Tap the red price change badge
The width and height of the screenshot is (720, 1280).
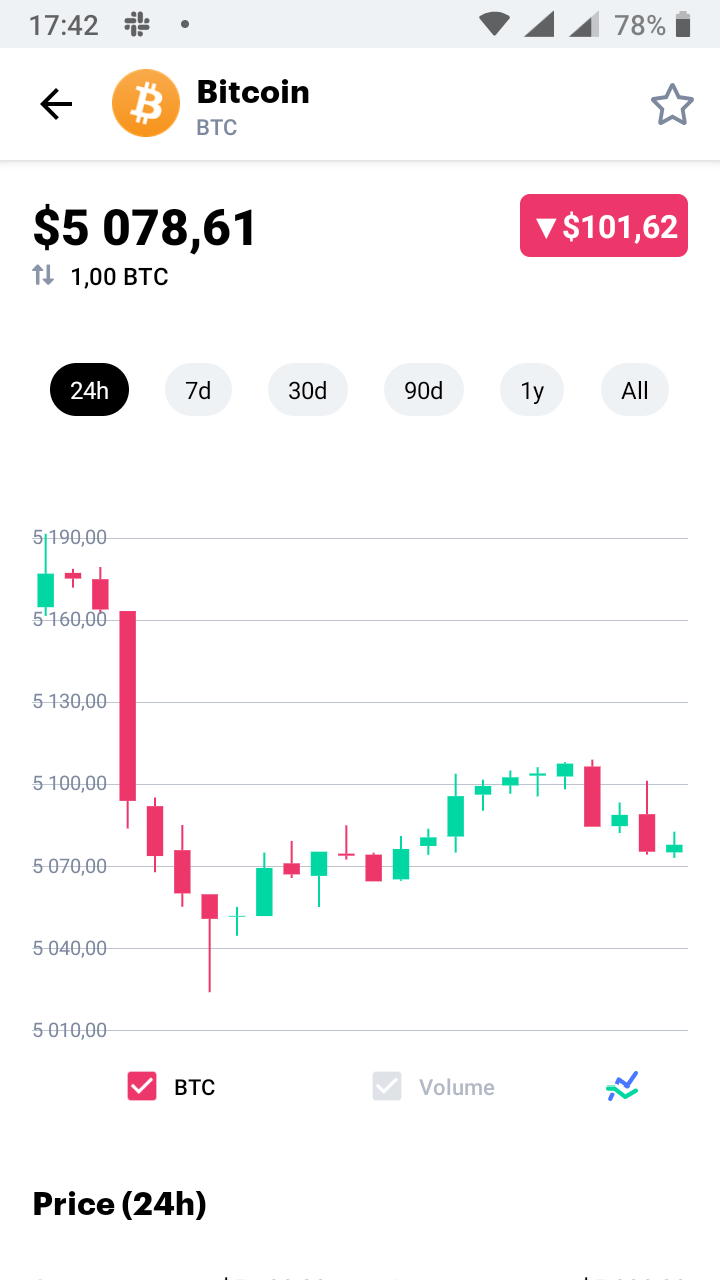603,226
